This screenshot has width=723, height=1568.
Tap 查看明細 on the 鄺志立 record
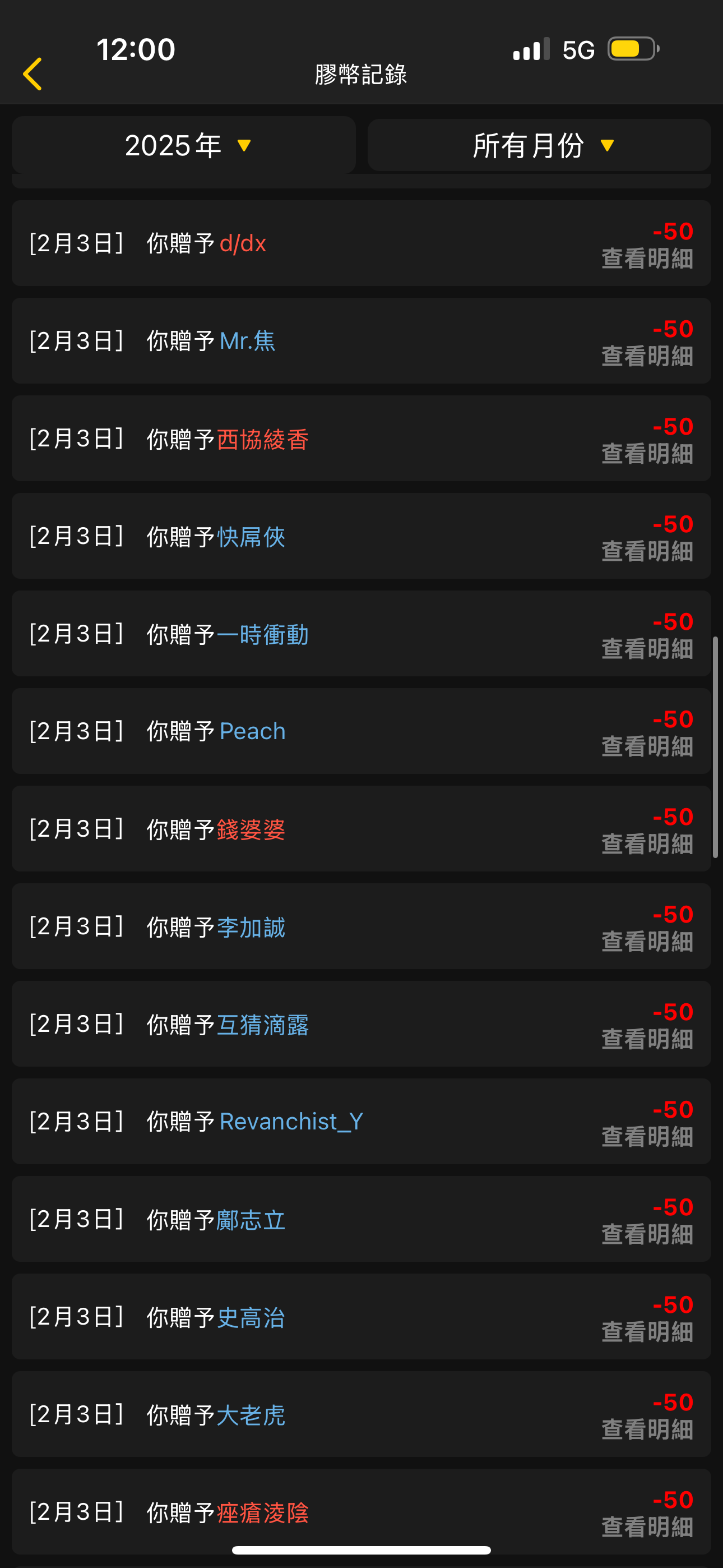pos(647,1235)
